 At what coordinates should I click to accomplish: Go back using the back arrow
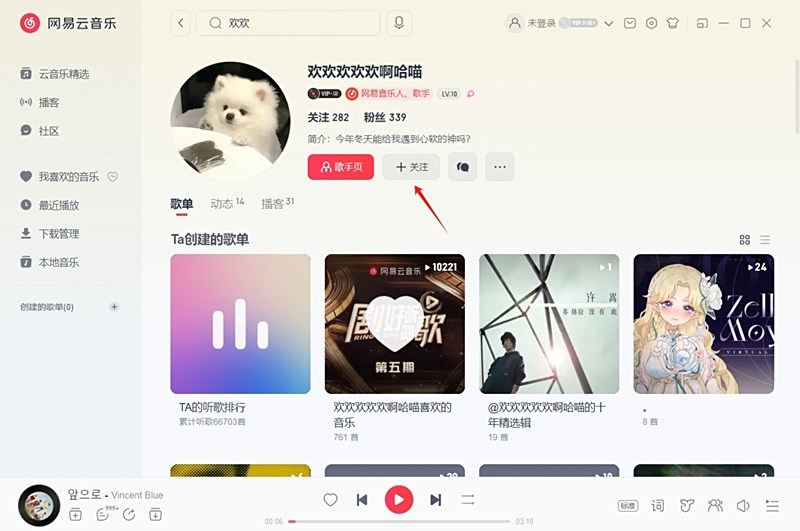pos(181,23)
